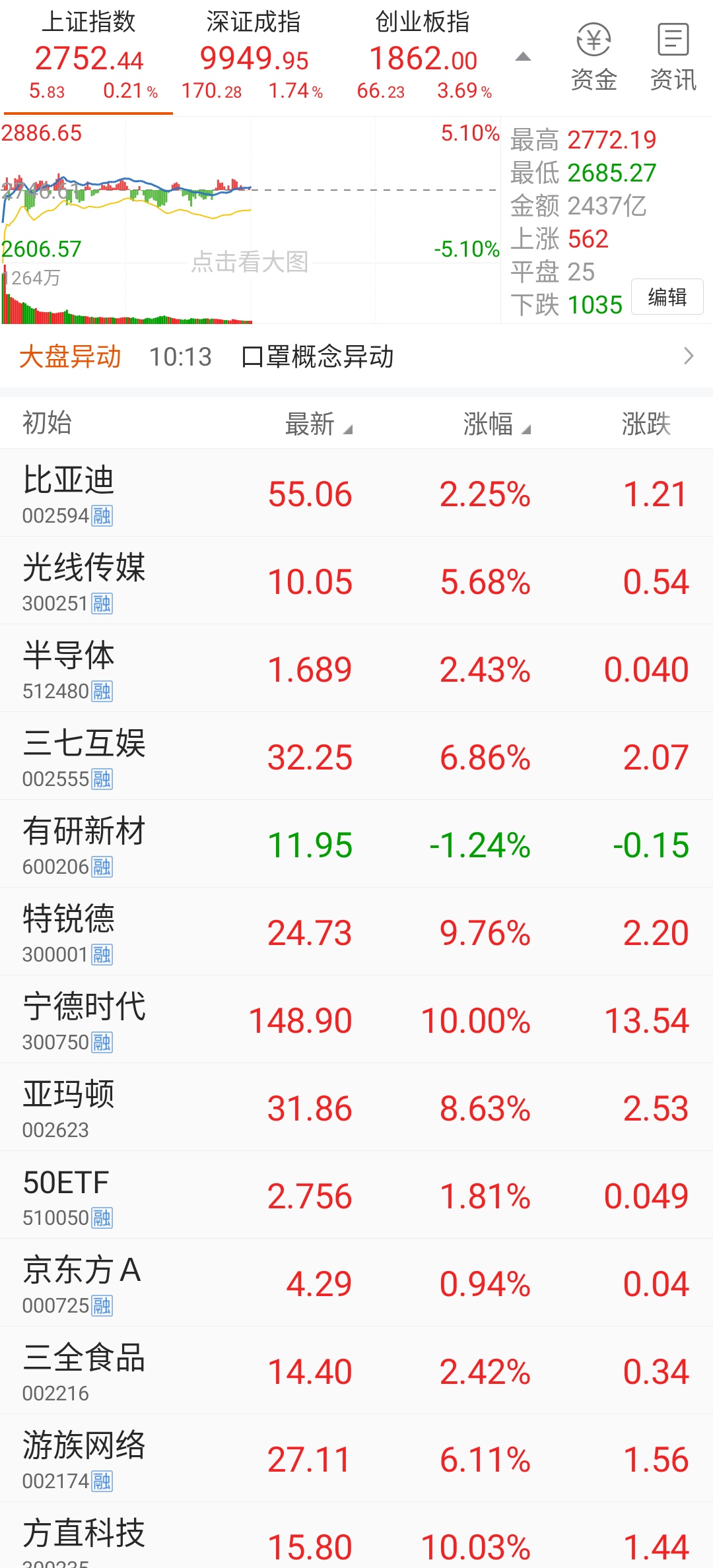
Task: Tap the 初始 column header
Action: [x=46, y=423]
